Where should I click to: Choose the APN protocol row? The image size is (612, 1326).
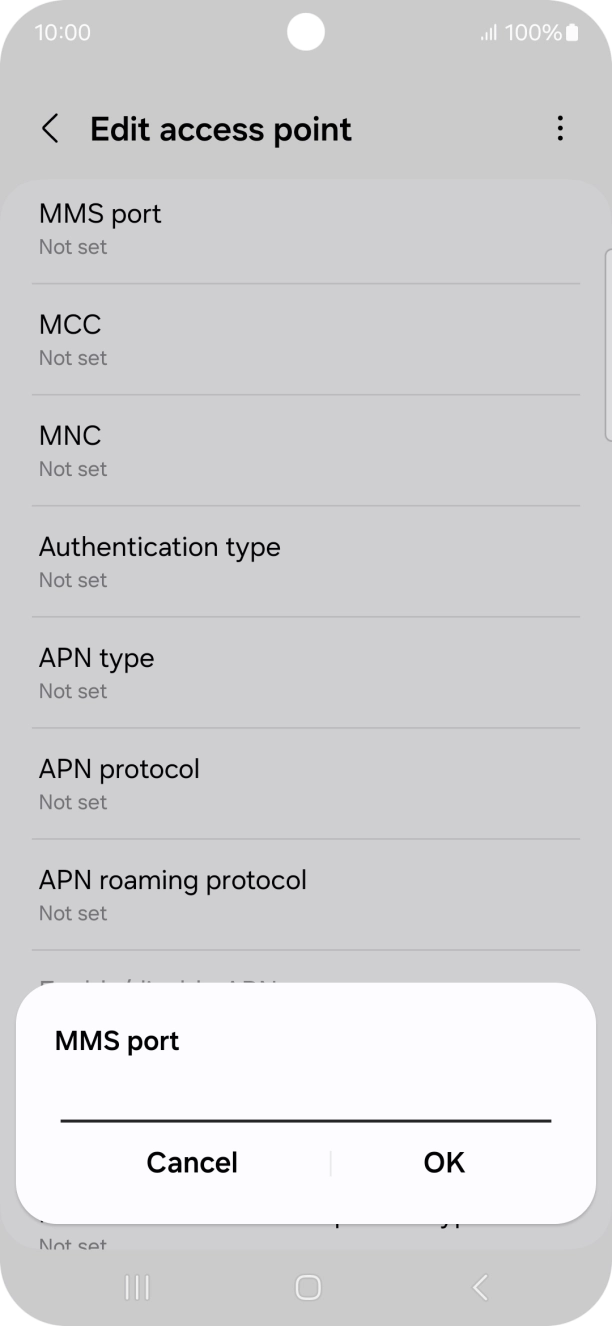pyautogui.click(x=305, y=783)
